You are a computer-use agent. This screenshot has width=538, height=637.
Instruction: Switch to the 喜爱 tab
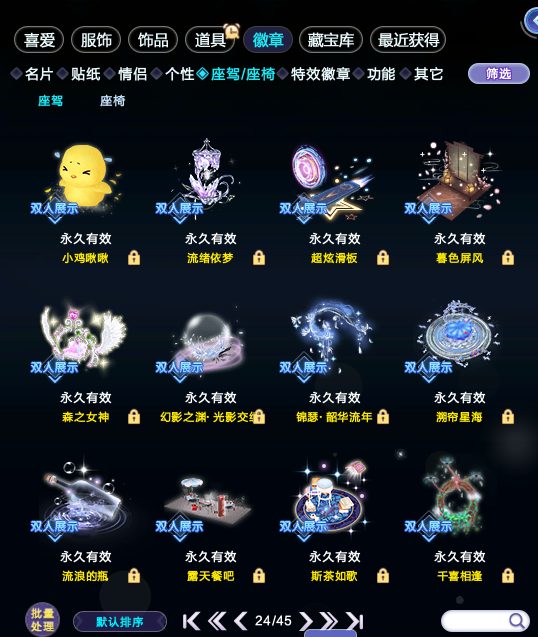pyautogui.click(x=39, y=40)
